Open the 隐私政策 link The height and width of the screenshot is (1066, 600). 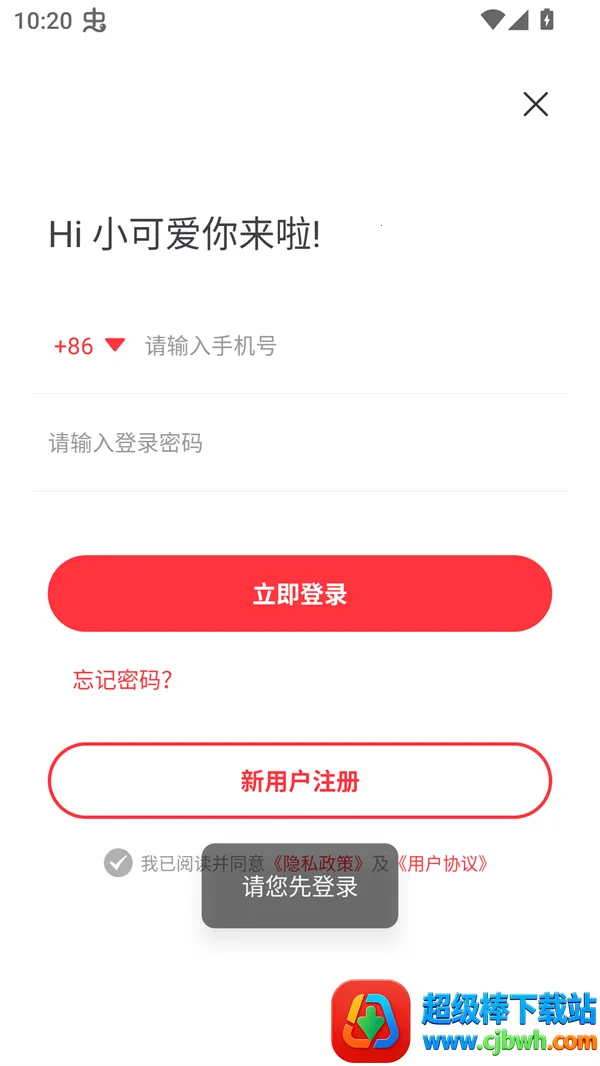(x=318, y=863)
